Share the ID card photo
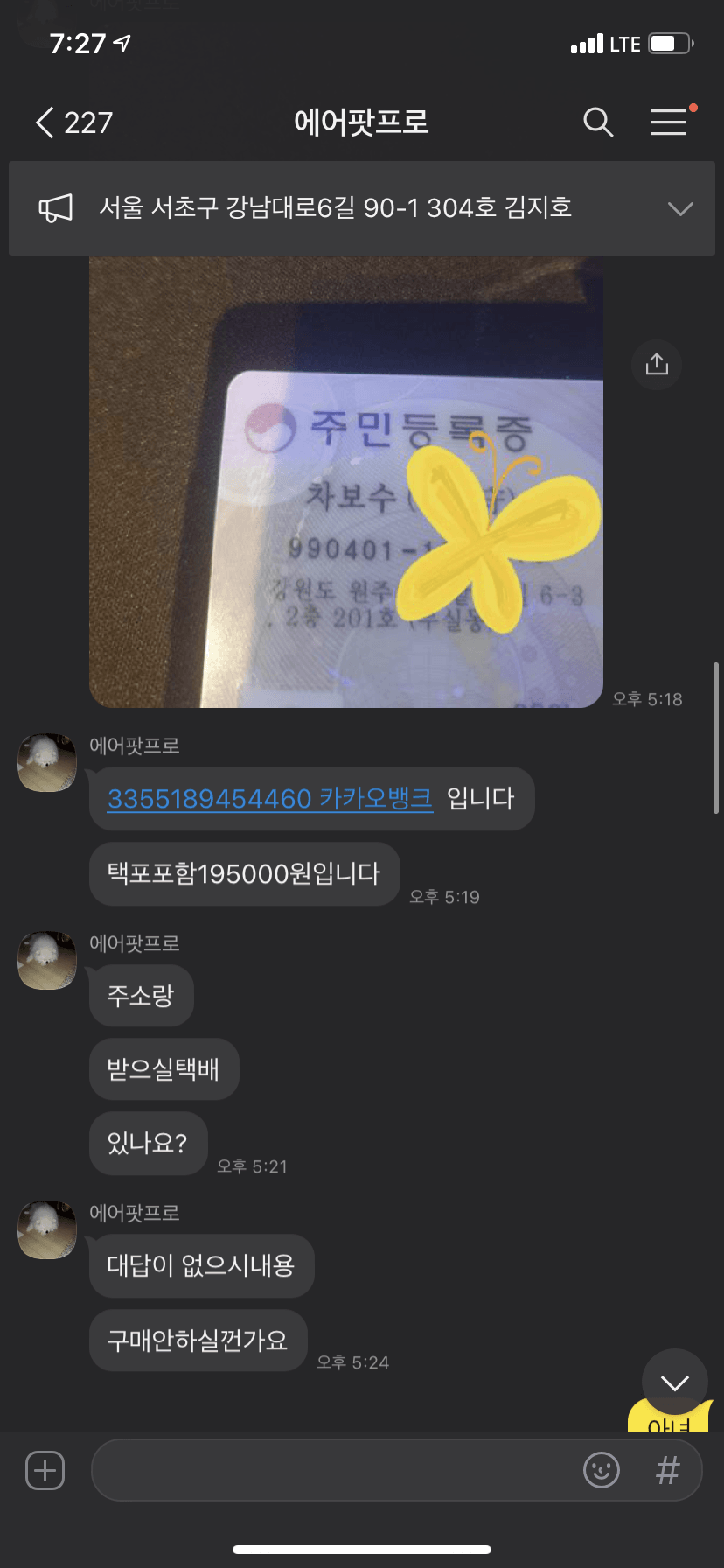The height and width of the screenshot is (1568, 724). click(657, 364)
